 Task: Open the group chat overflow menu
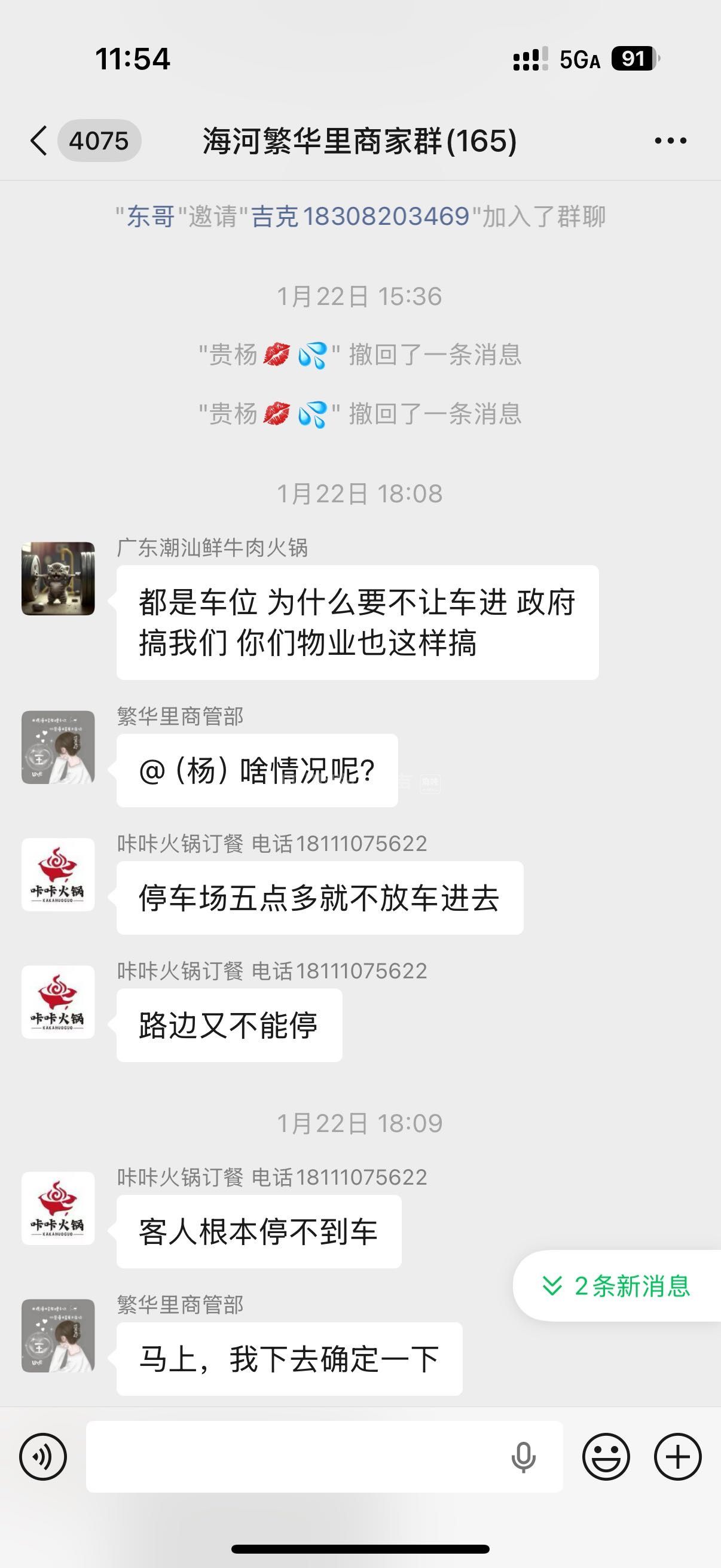pyautogui.click(x=670, y=141)
